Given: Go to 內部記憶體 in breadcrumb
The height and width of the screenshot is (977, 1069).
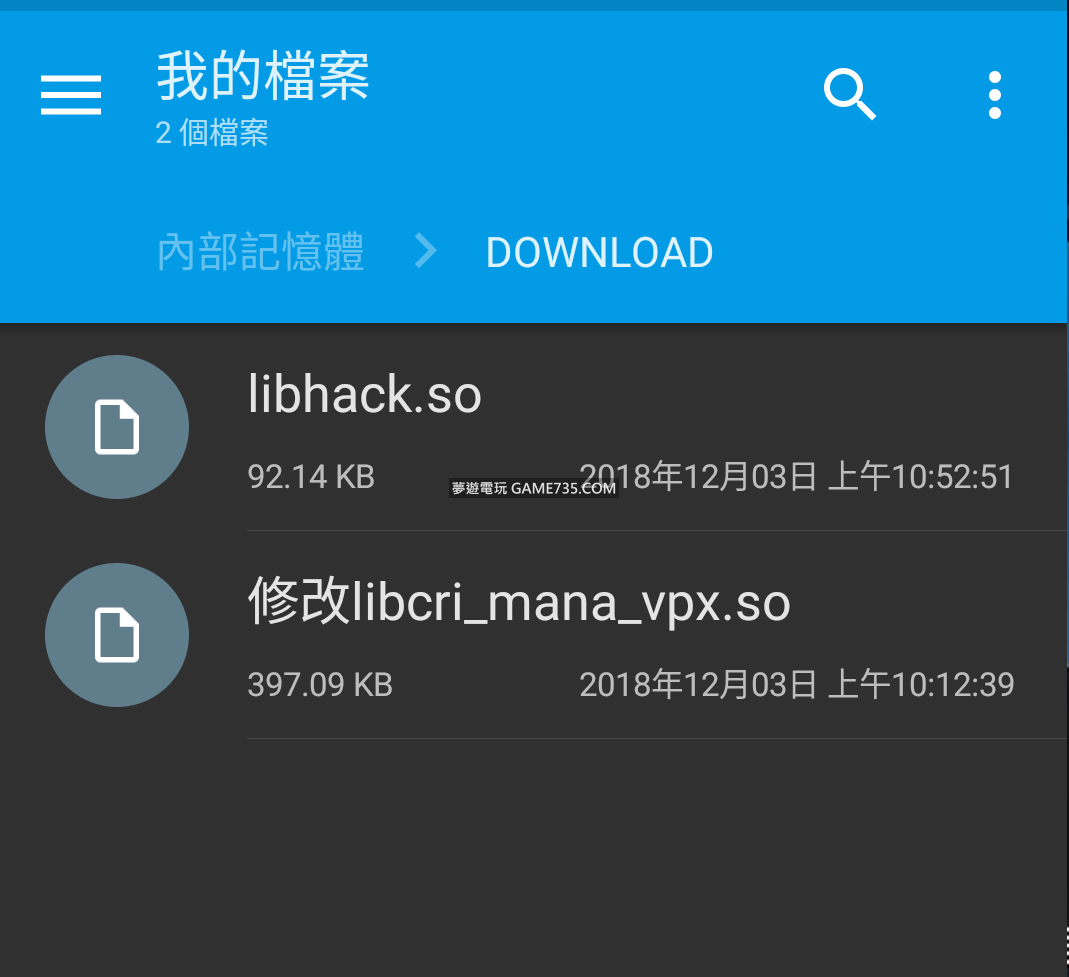Looking at the screenshot, I should 260,252.
